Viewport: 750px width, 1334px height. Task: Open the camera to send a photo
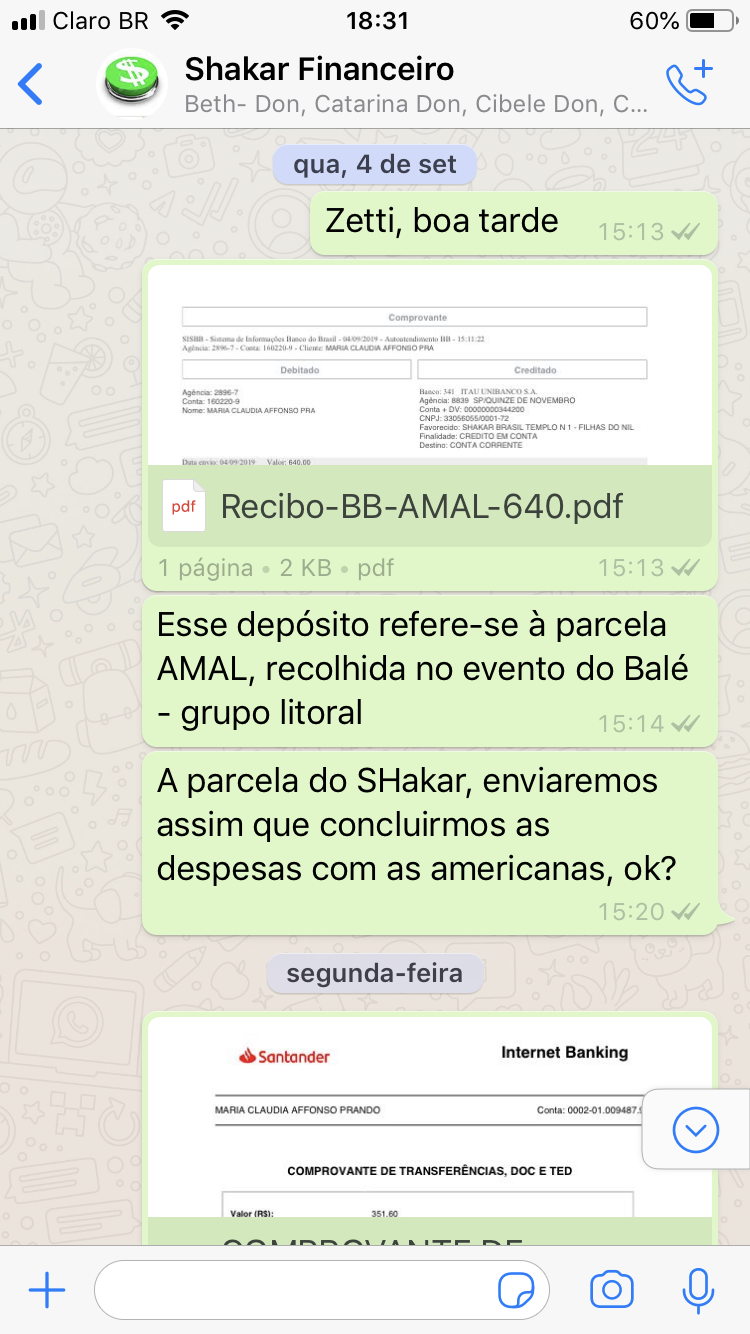pyautogui.click(x=612, y=1290)
